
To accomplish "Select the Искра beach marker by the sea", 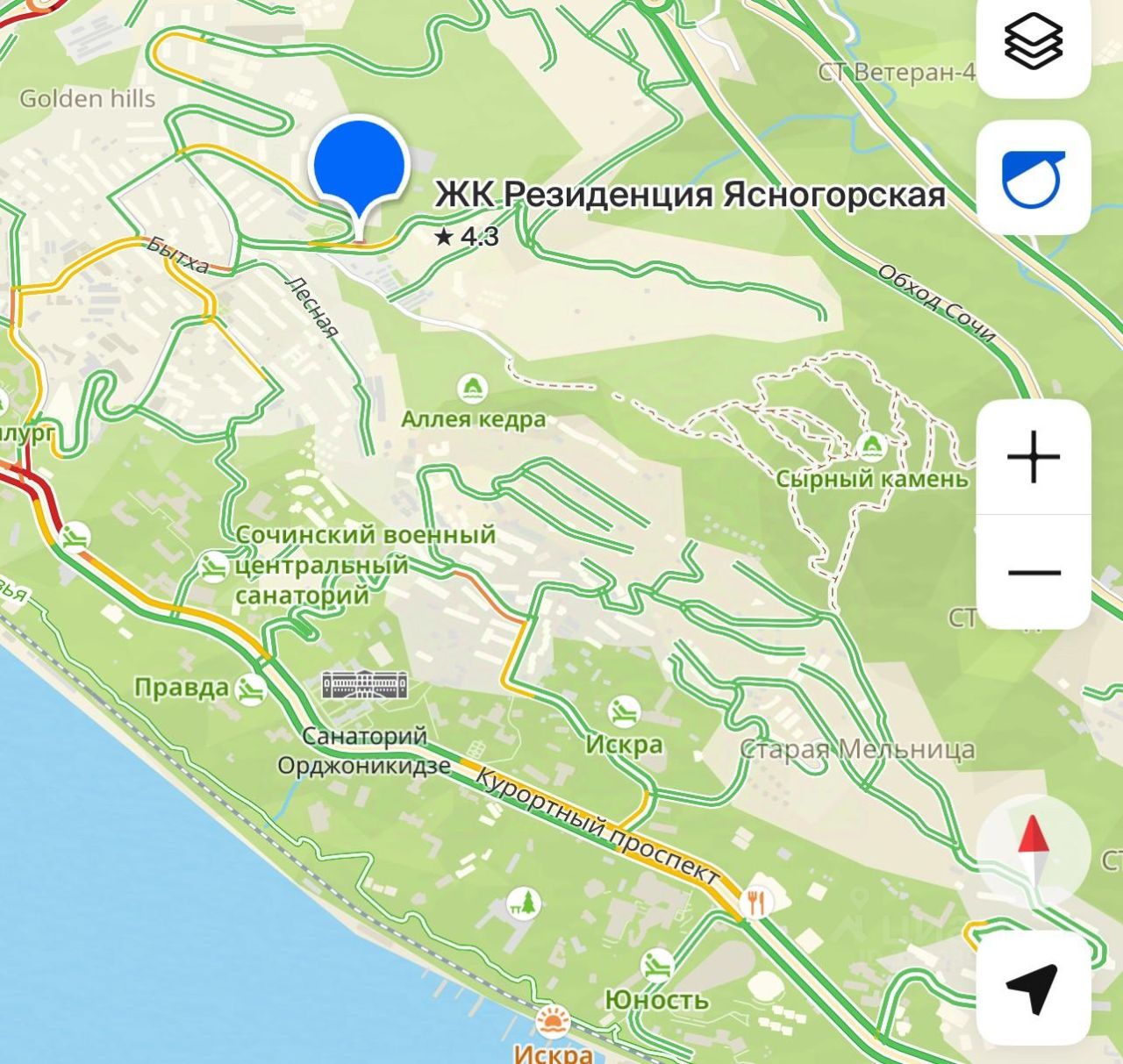I will coord(553,1024).
